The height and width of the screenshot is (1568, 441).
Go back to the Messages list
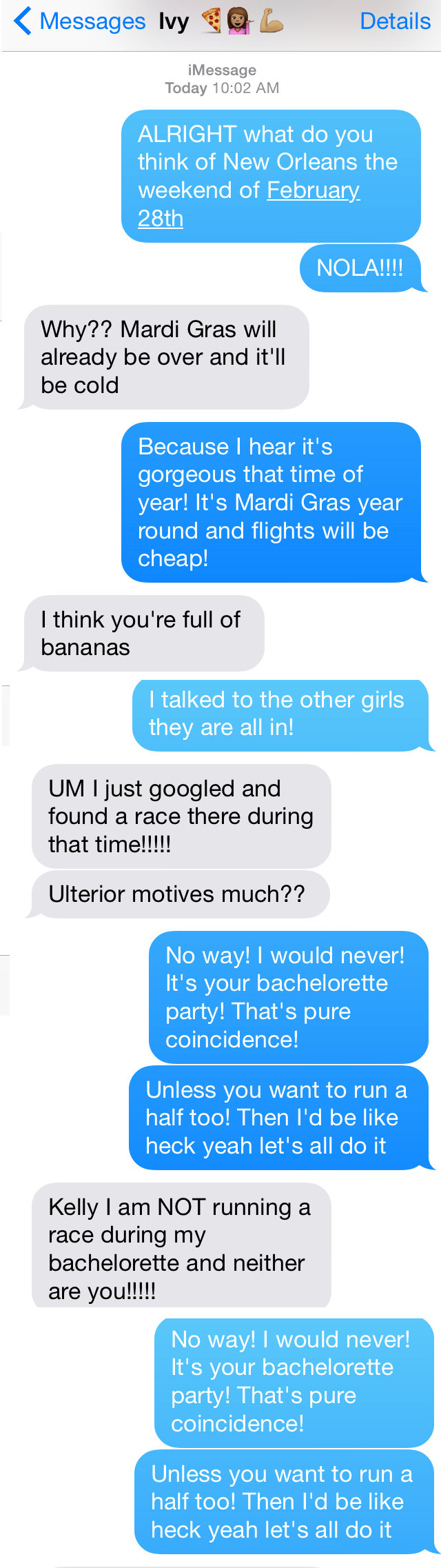[79, 21]
